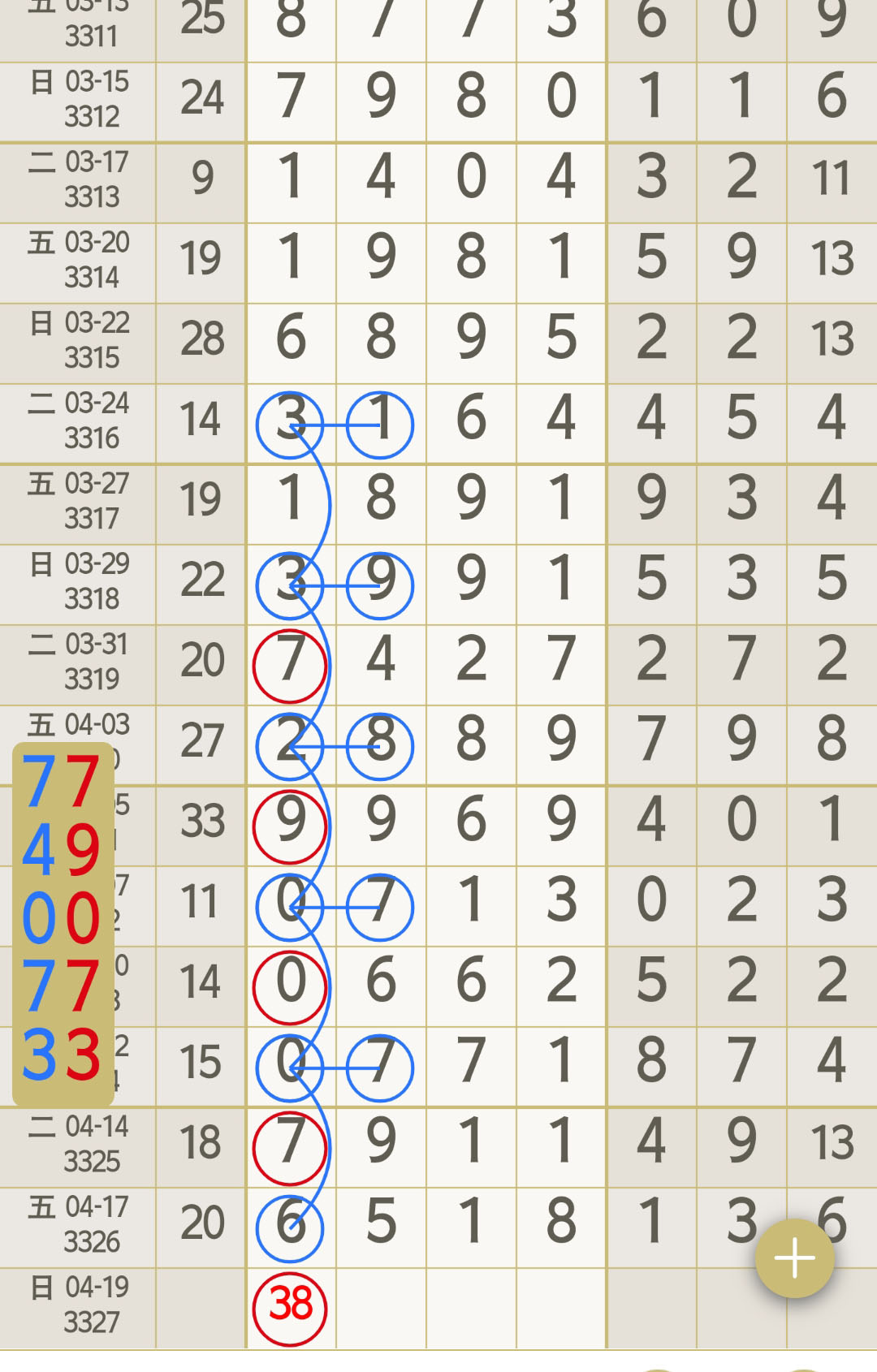Tap the plus floating action button
This screenshot has height=1372, width=877.
[x=794, y=1258]
